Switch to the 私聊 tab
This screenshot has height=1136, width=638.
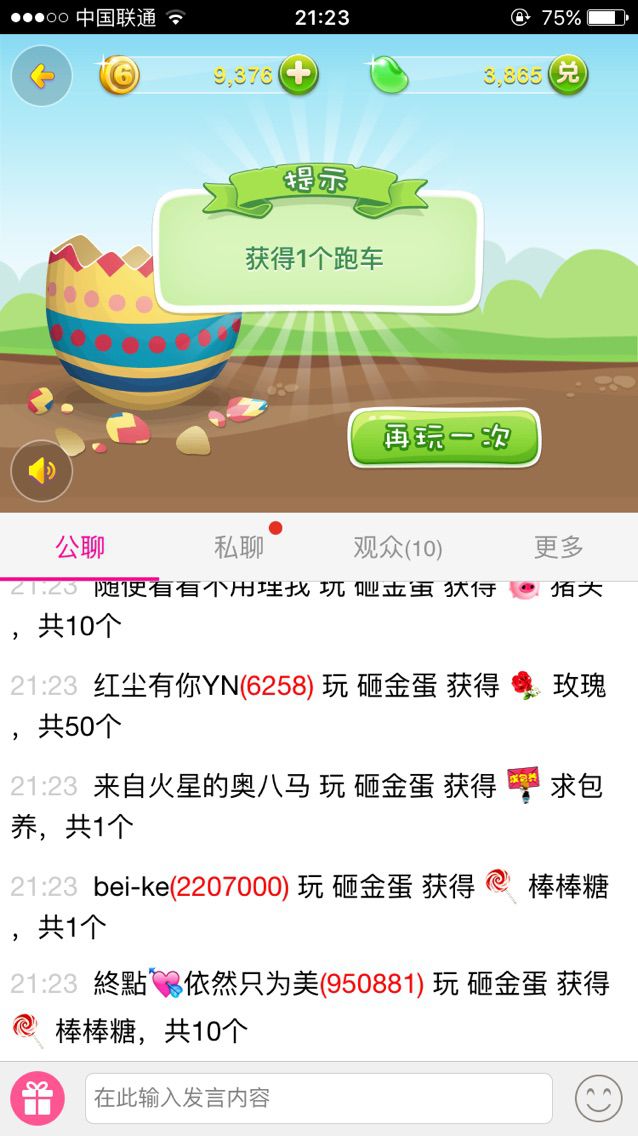(x=239, y=547)
